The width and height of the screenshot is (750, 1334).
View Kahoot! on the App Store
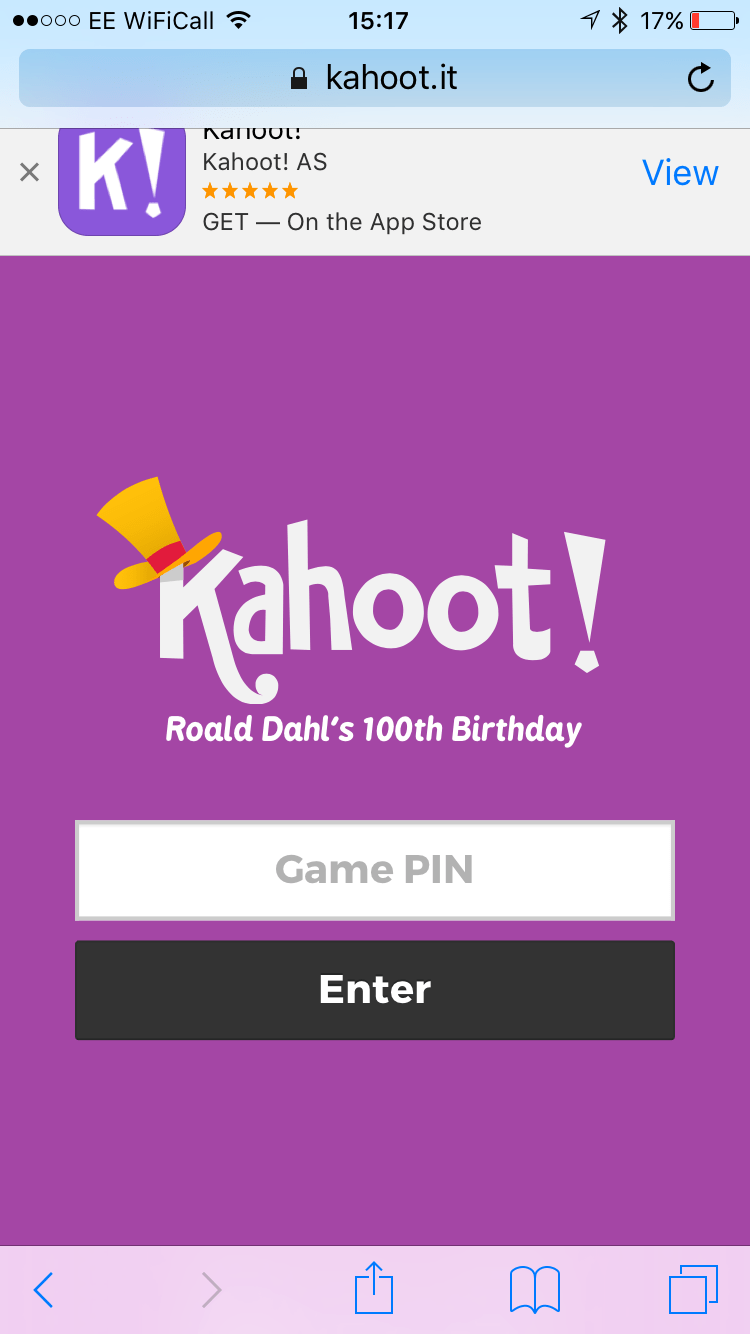tap(680, 173)
